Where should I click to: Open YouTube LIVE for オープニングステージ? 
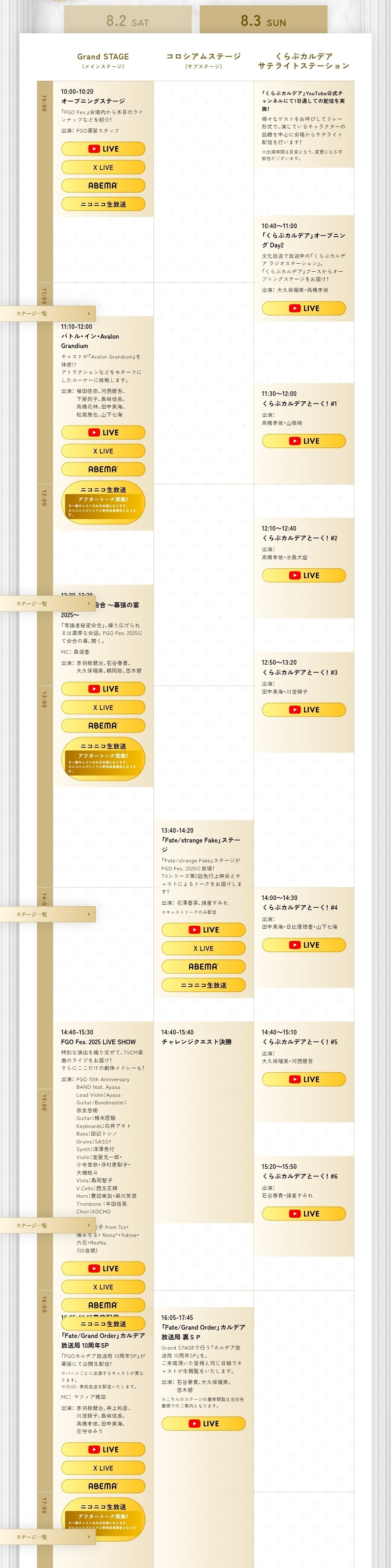coord(103,149)
